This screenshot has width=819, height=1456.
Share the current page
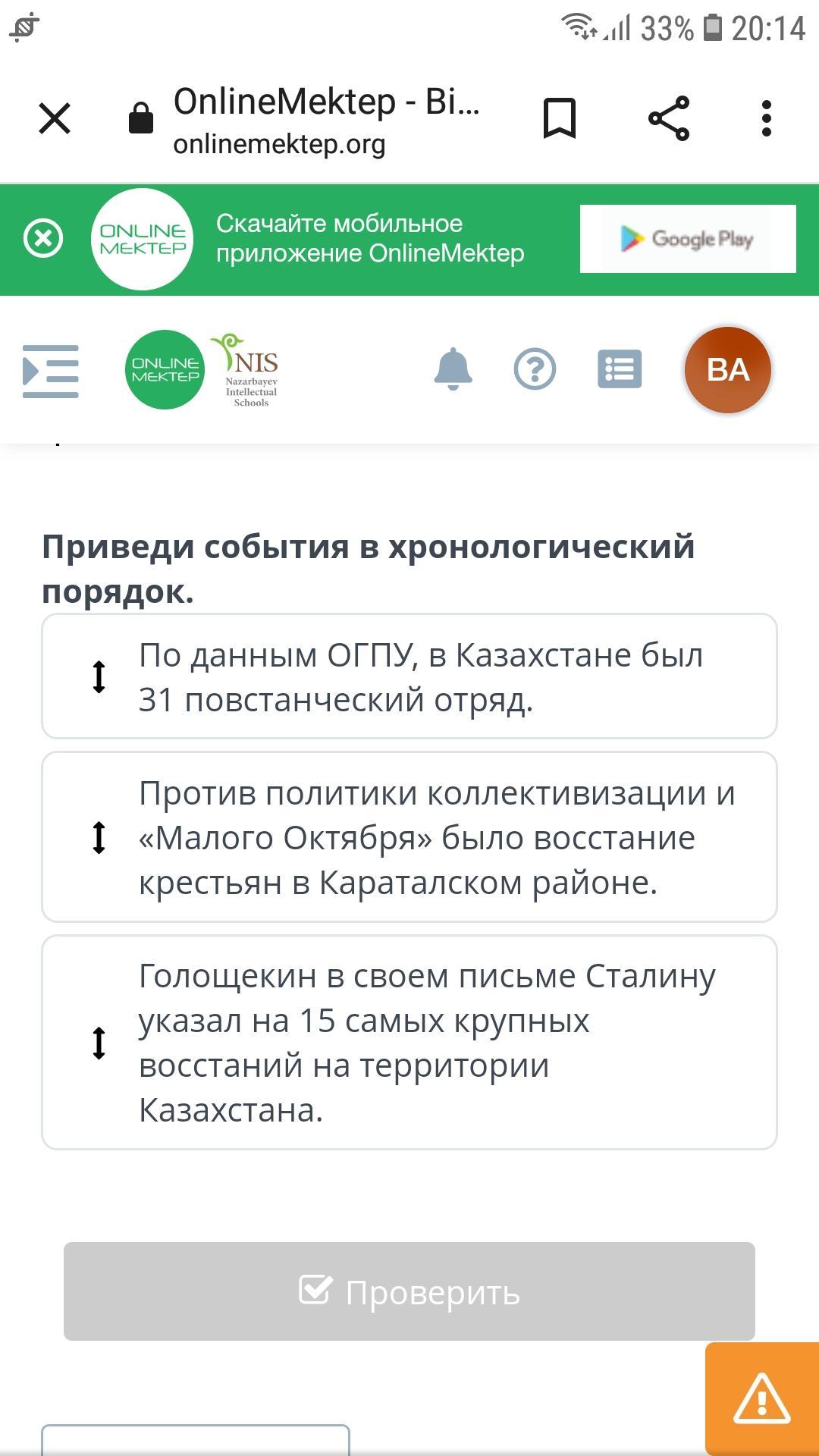click(669, 118)
